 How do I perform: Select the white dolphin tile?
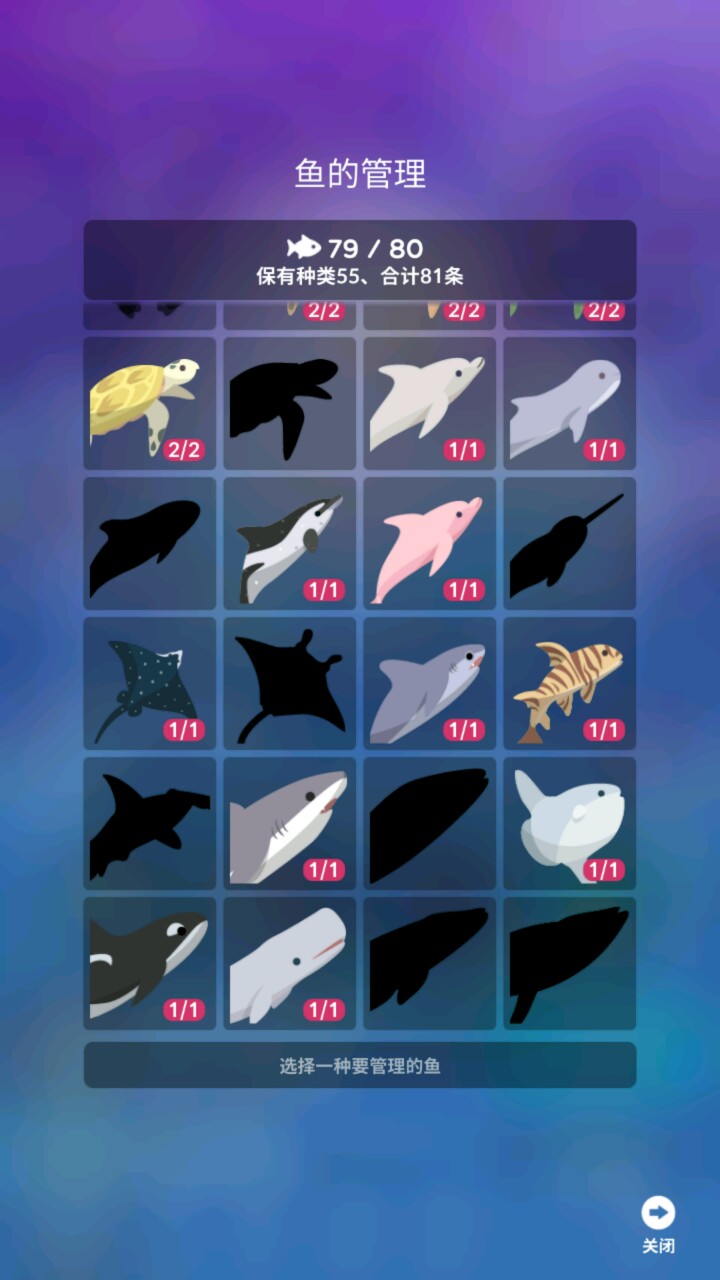click(430, 403)
